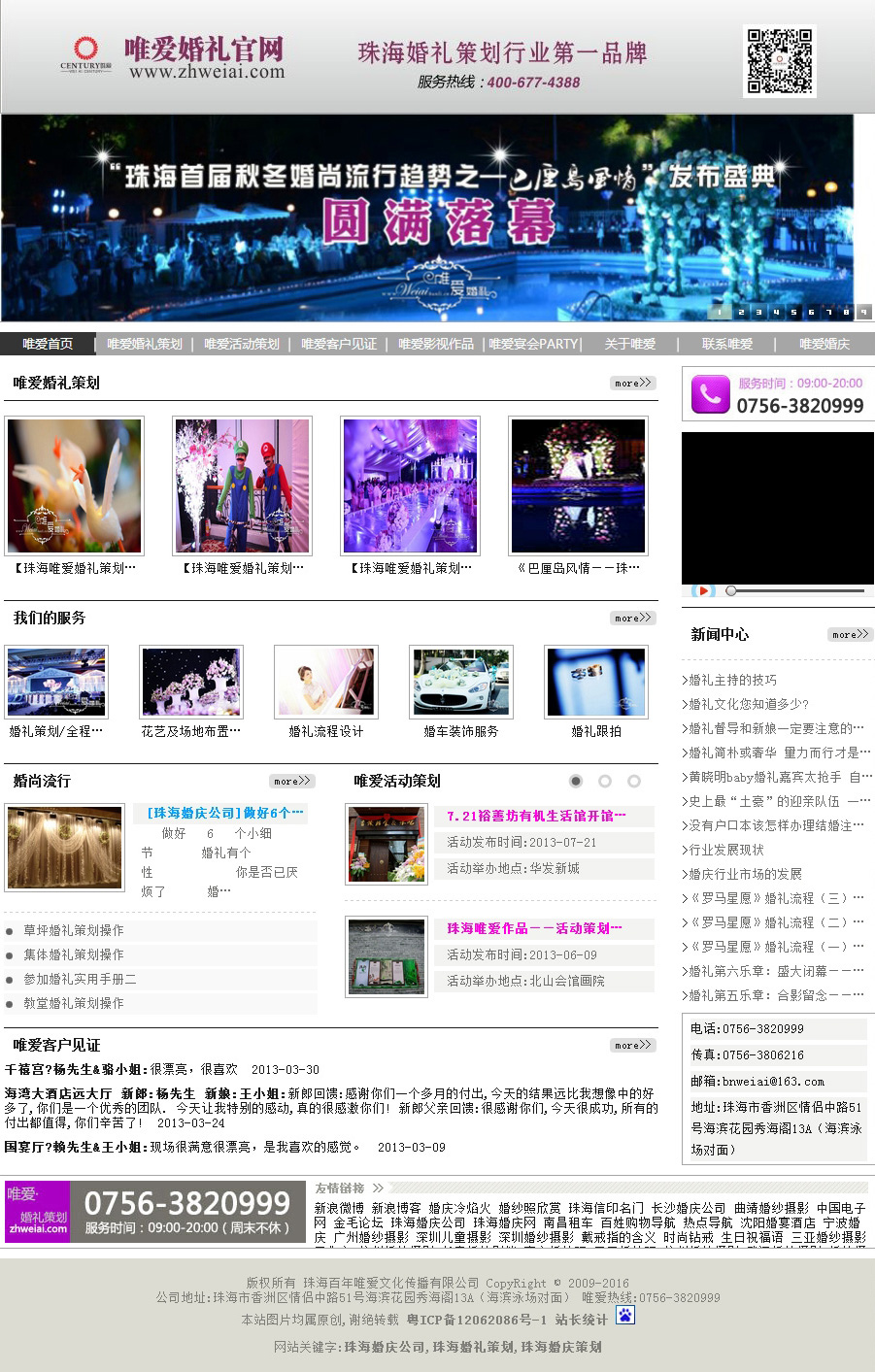This screenshot has width=875, height=1372.
Task: Visit the 新浪微博 friendly link
Action: pos(338,1208)
